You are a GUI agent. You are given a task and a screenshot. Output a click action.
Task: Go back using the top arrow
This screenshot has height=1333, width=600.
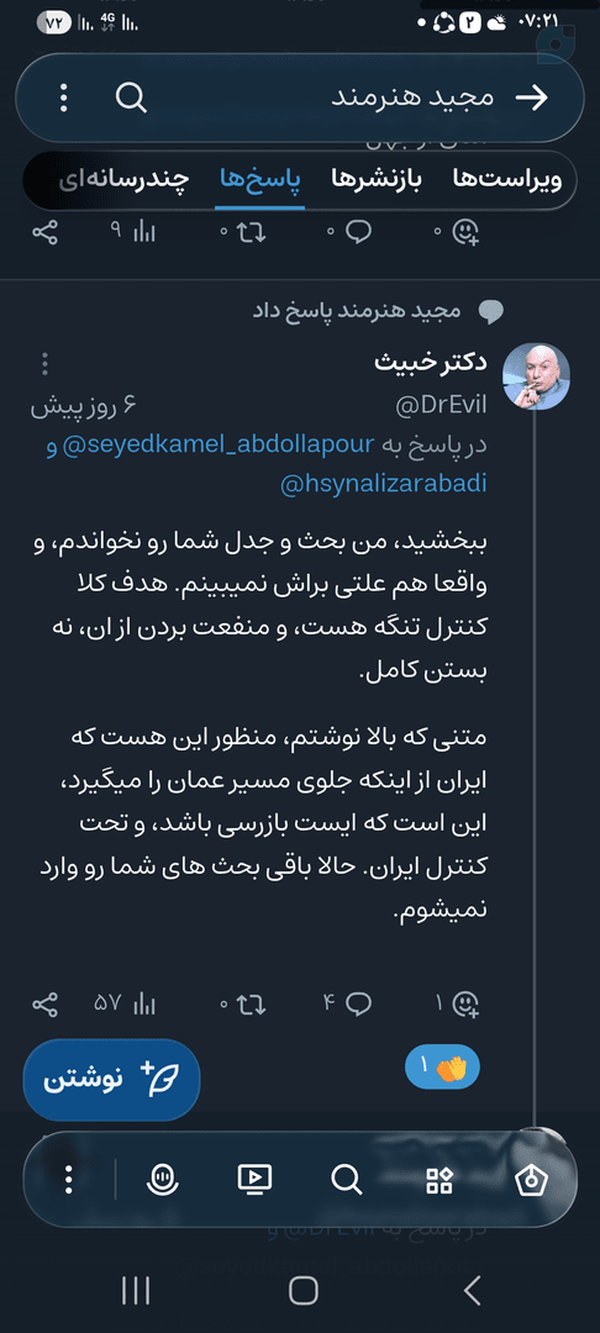click(532, 97)
